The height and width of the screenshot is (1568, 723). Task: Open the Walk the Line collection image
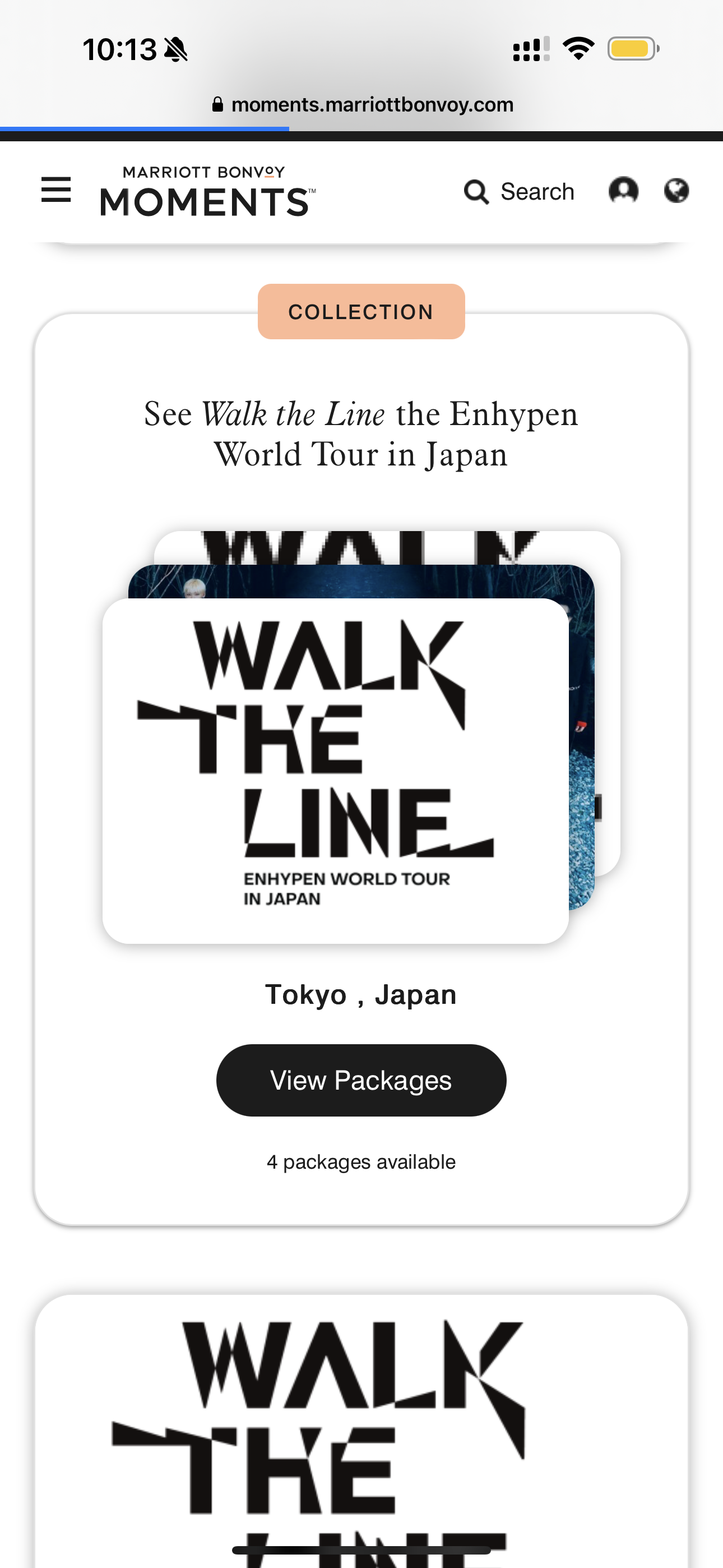(335, 770)
